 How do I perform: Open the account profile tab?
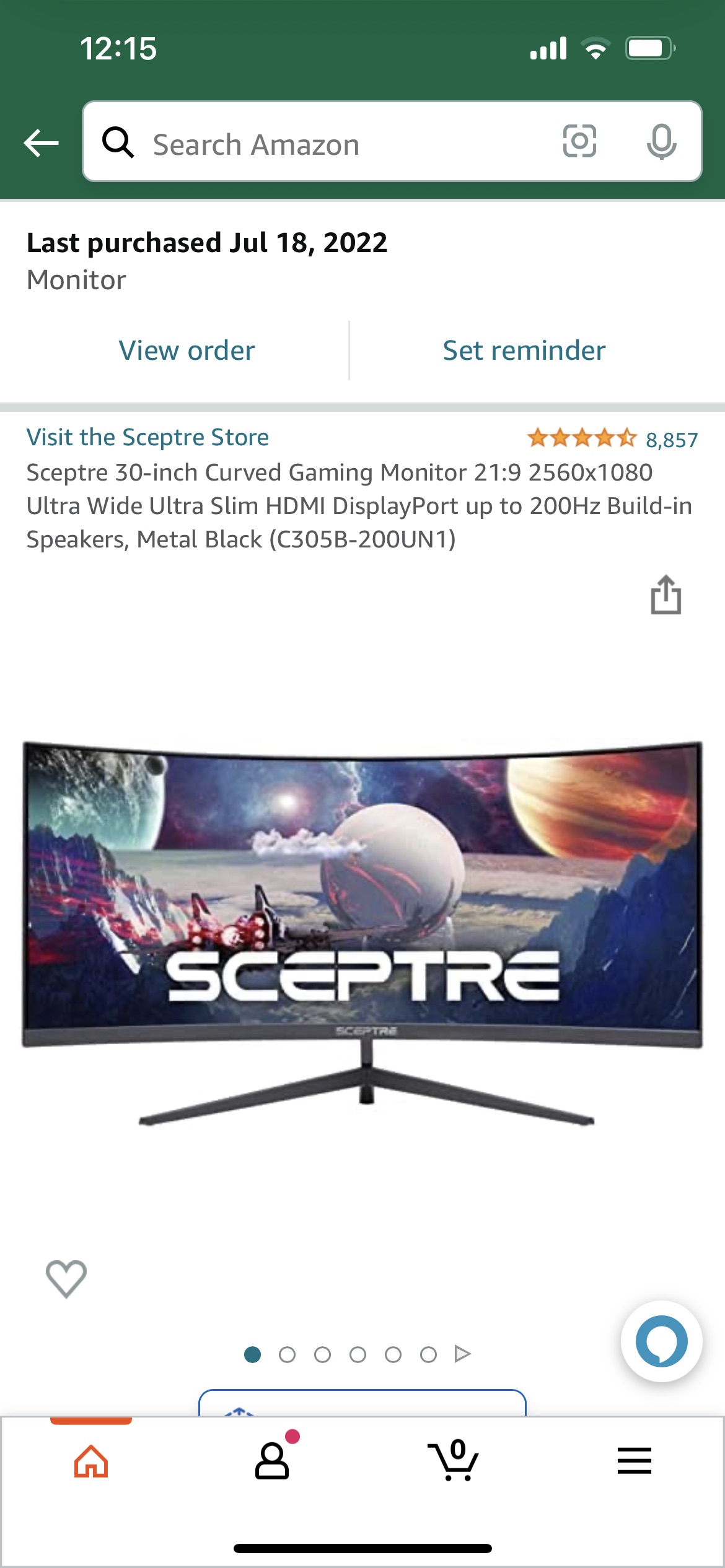[x=272, y=1461]
